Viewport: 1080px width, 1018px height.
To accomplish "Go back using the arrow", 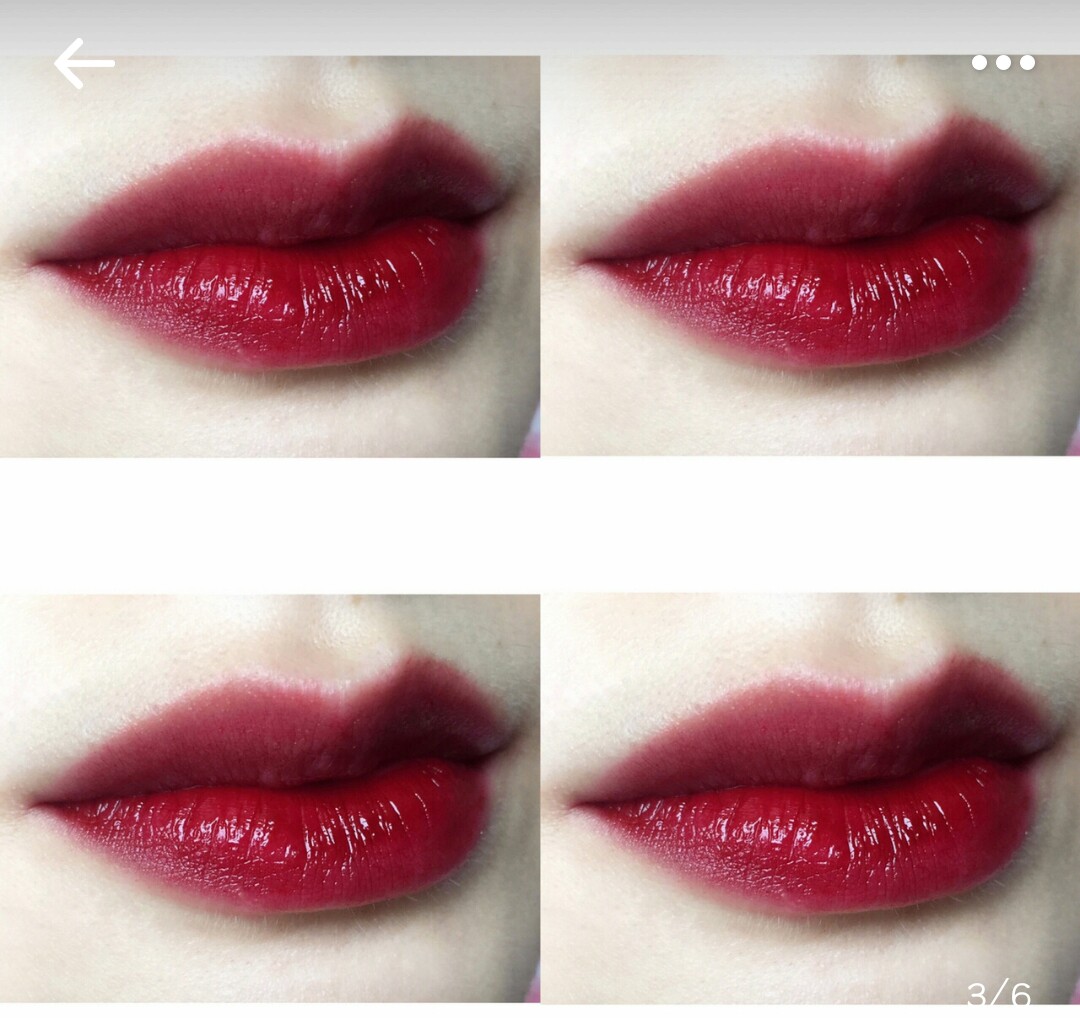I will (84, 64).
